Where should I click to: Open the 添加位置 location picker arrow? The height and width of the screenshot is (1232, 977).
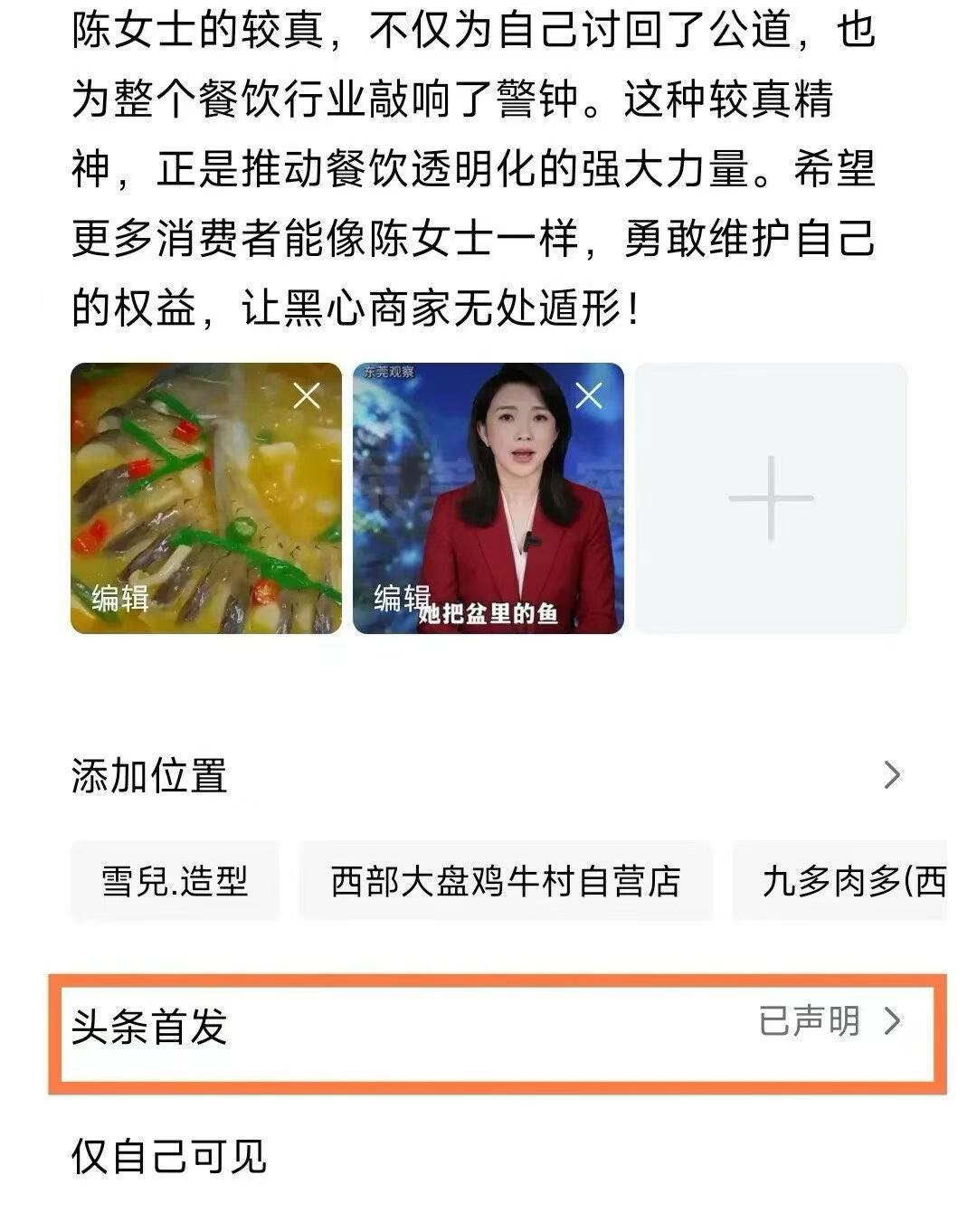(x=891, y=776)
